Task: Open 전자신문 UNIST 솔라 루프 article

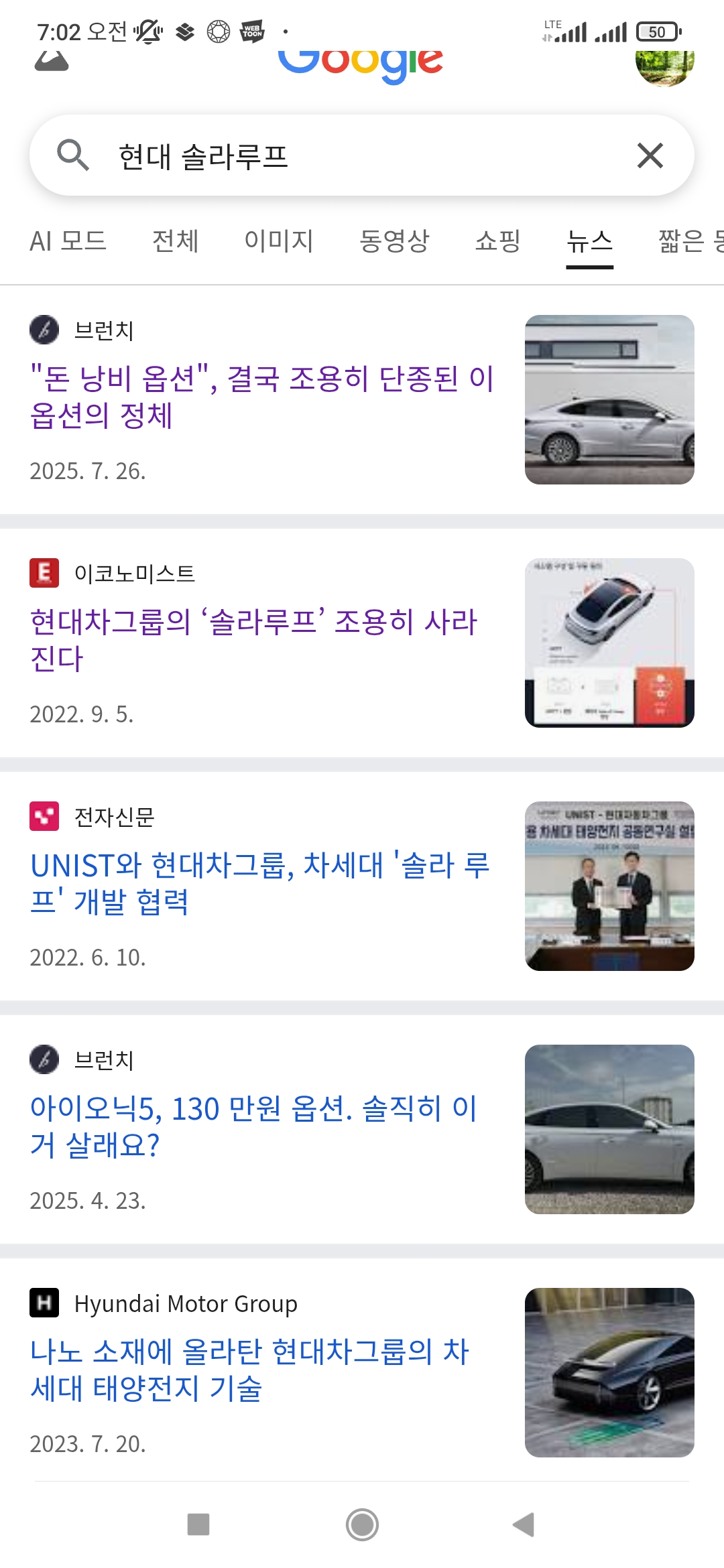Action: coord(260,883)
